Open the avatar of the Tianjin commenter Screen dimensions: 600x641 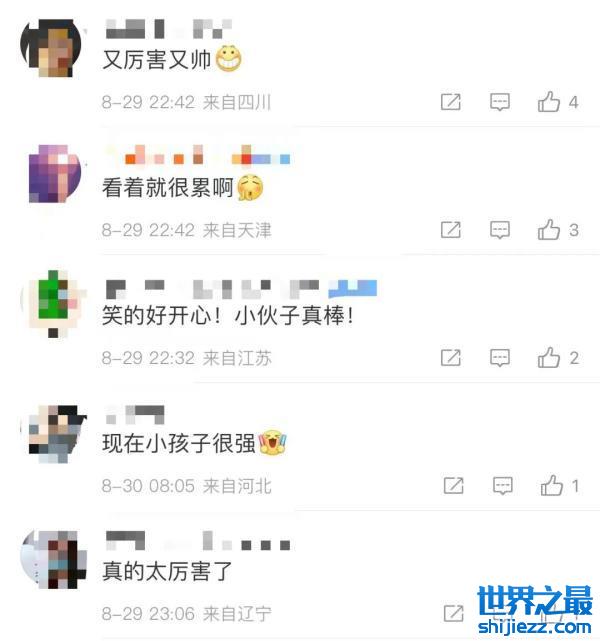[51, 174]
